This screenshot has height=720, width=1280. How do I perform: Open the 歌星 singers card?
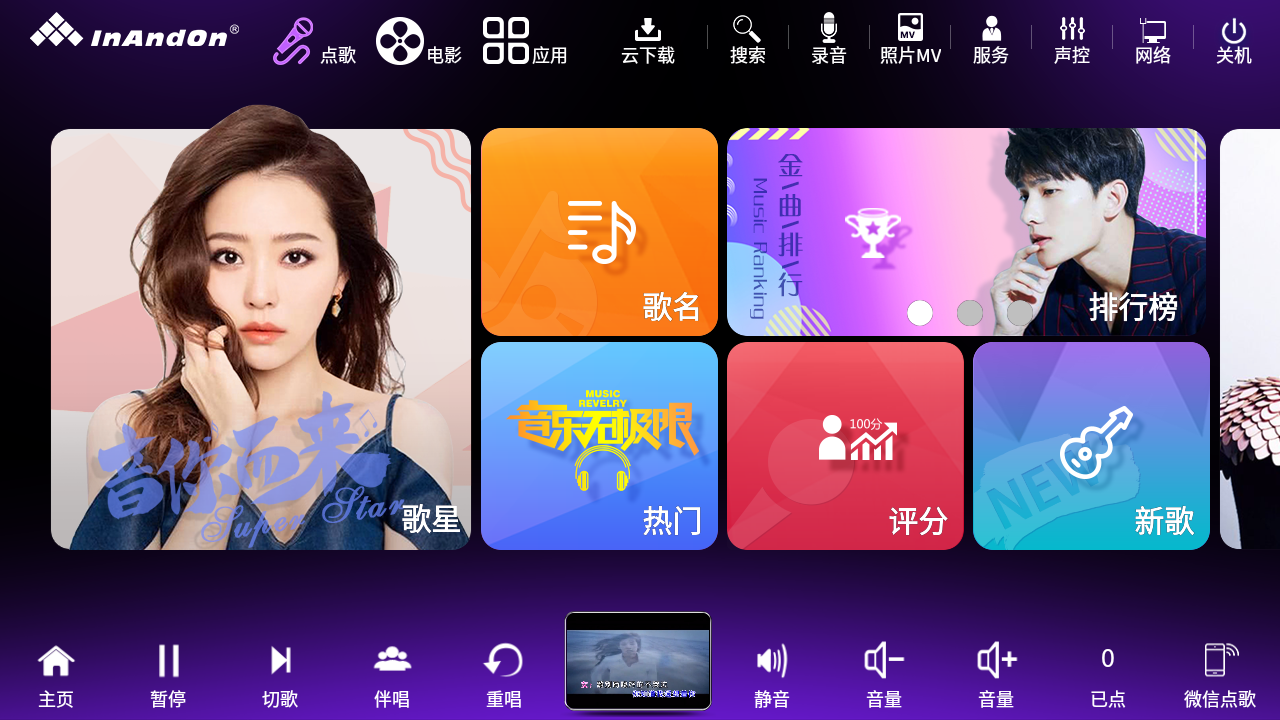tap(261, 340)
